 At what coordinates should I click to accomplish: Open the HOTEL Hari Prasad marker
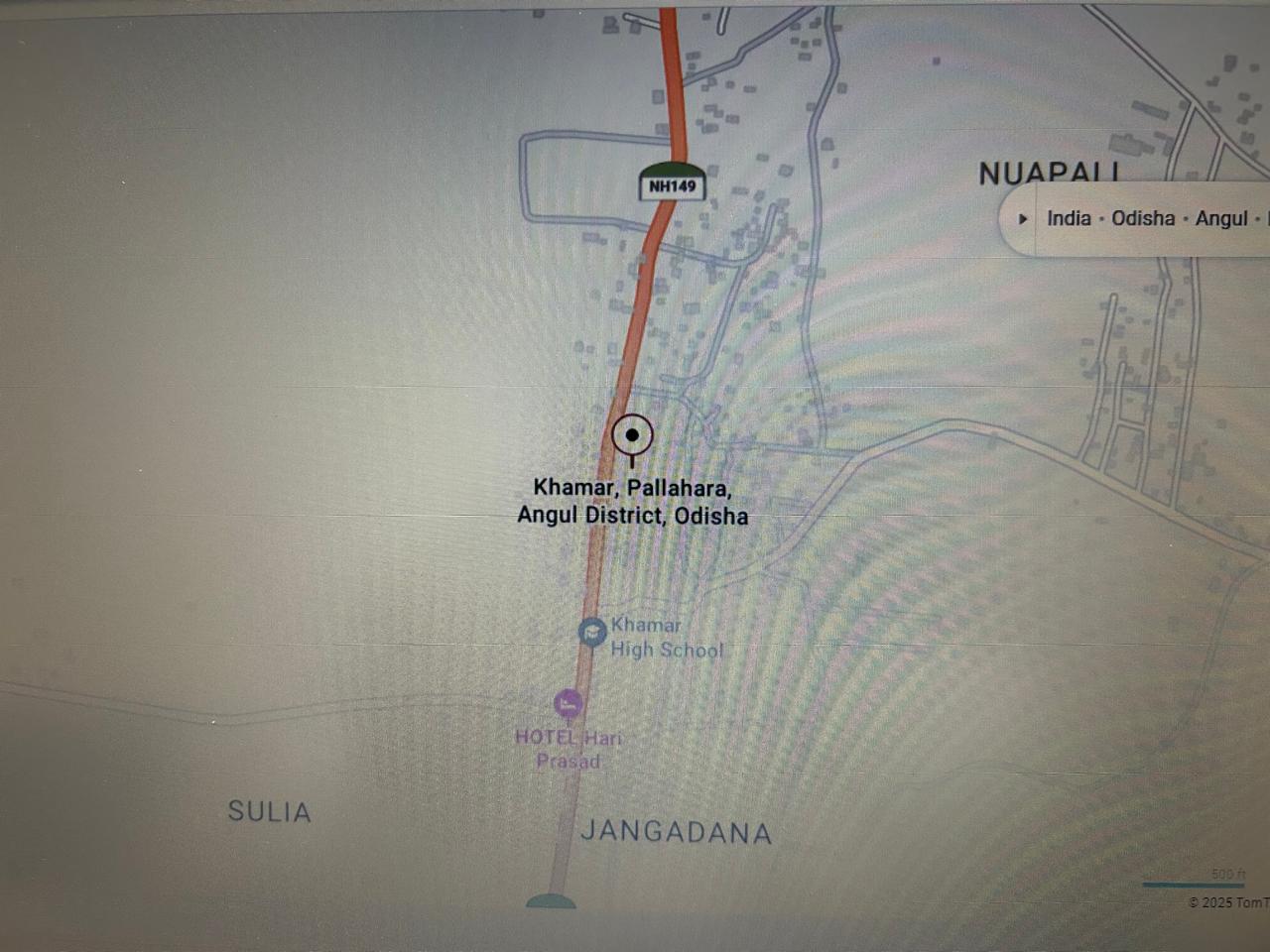coord(568,704)
